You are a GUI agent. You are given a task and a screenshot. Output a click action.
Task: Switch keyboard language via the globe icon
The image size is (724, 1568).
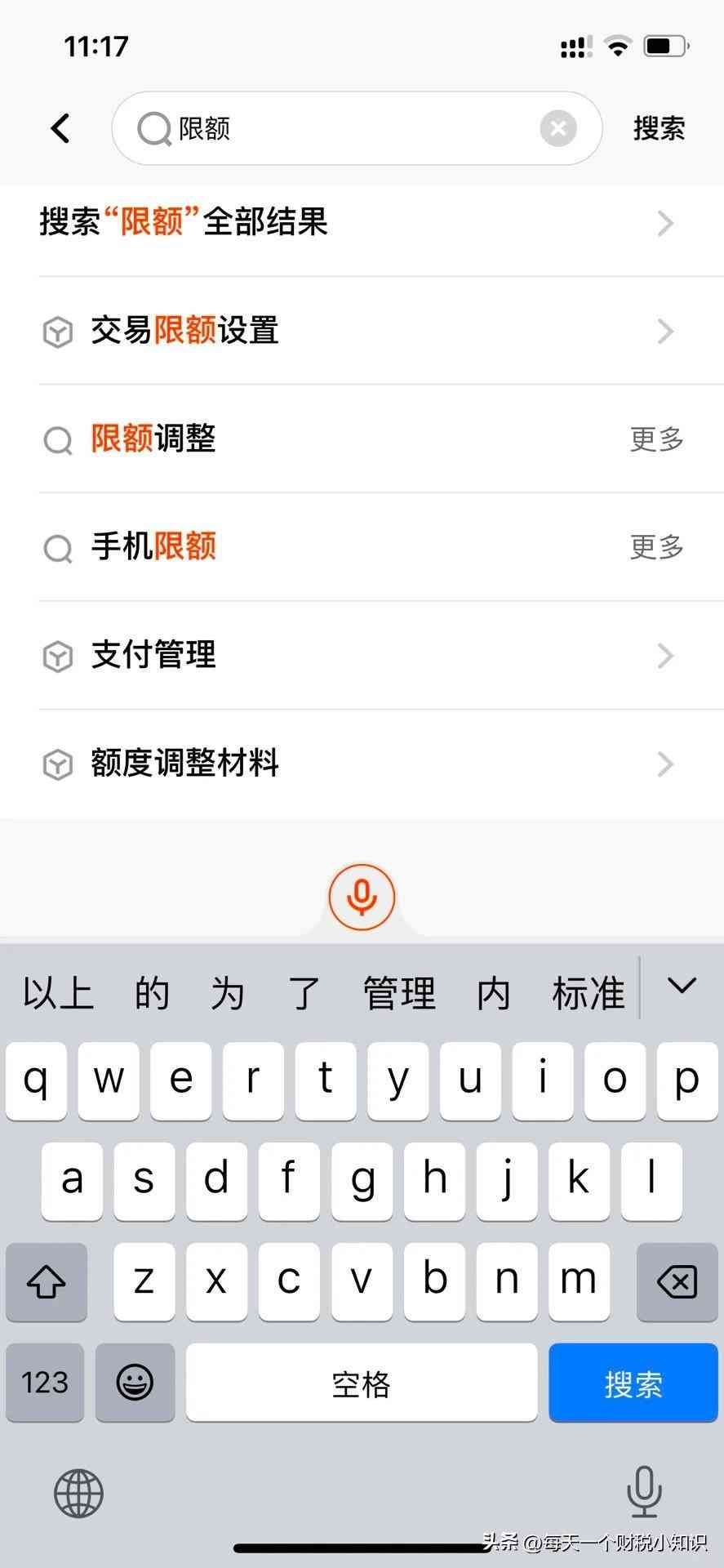click(x=78, y=1493)
